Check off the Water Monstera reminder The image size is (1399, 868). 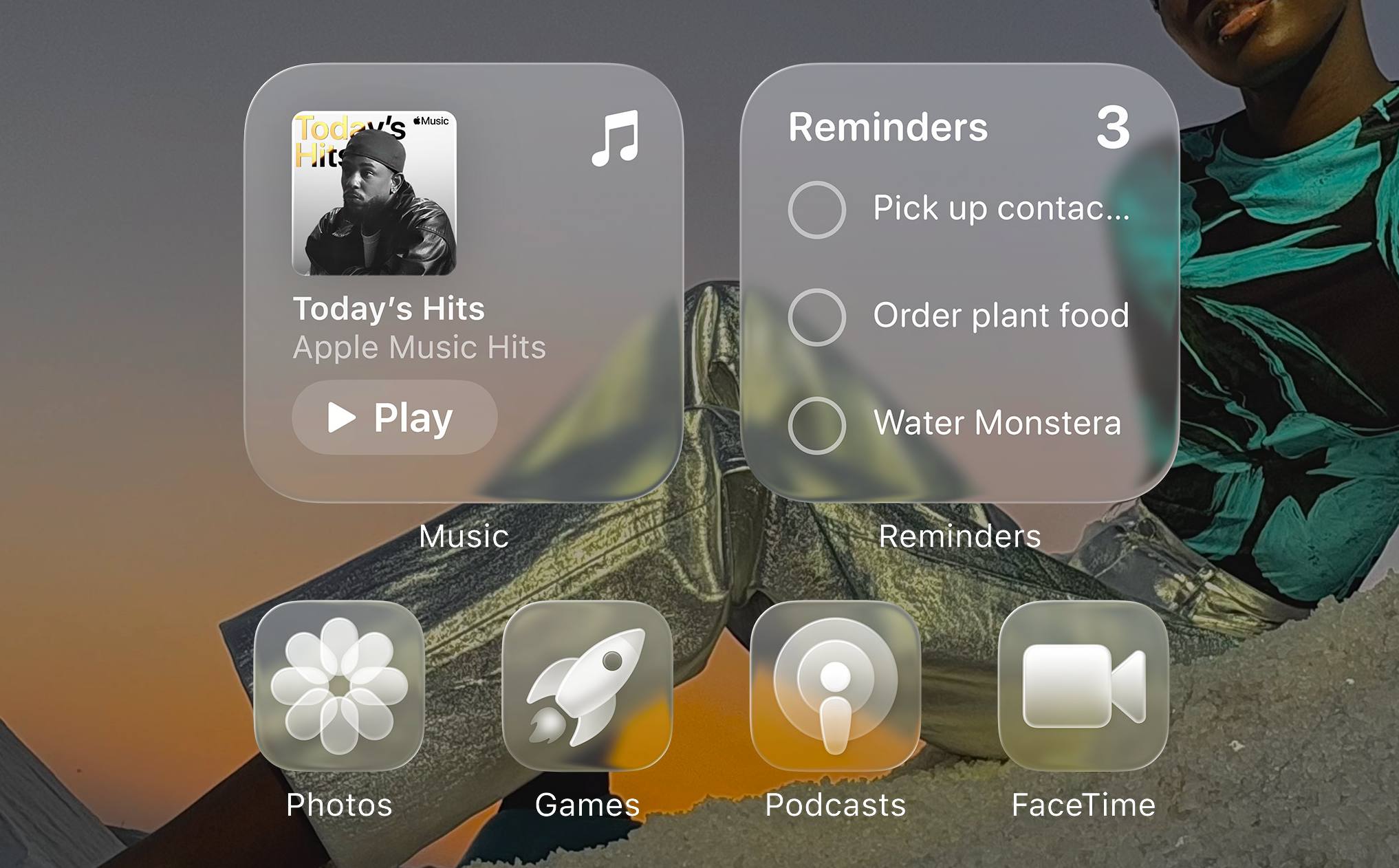(816, 425)
